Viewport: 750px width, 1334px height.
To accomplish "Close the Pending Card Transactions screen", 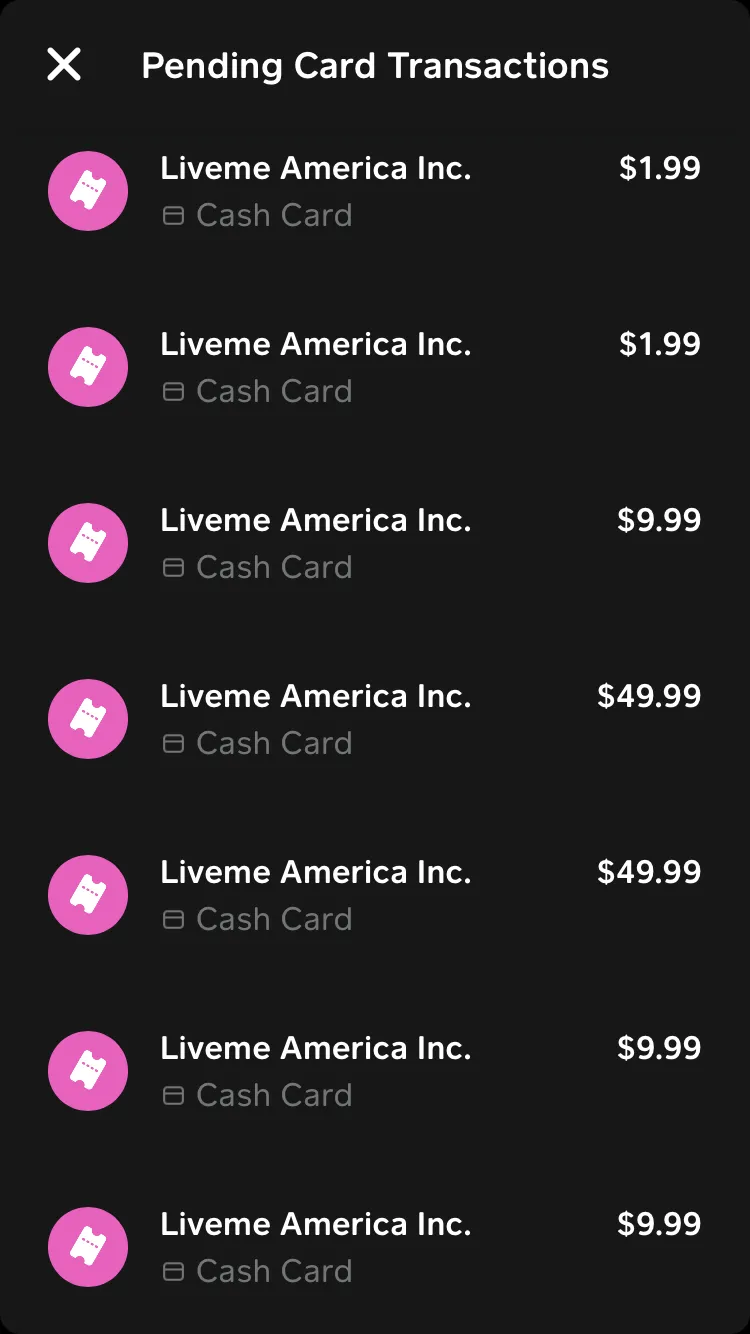I will tap(64, 65).
